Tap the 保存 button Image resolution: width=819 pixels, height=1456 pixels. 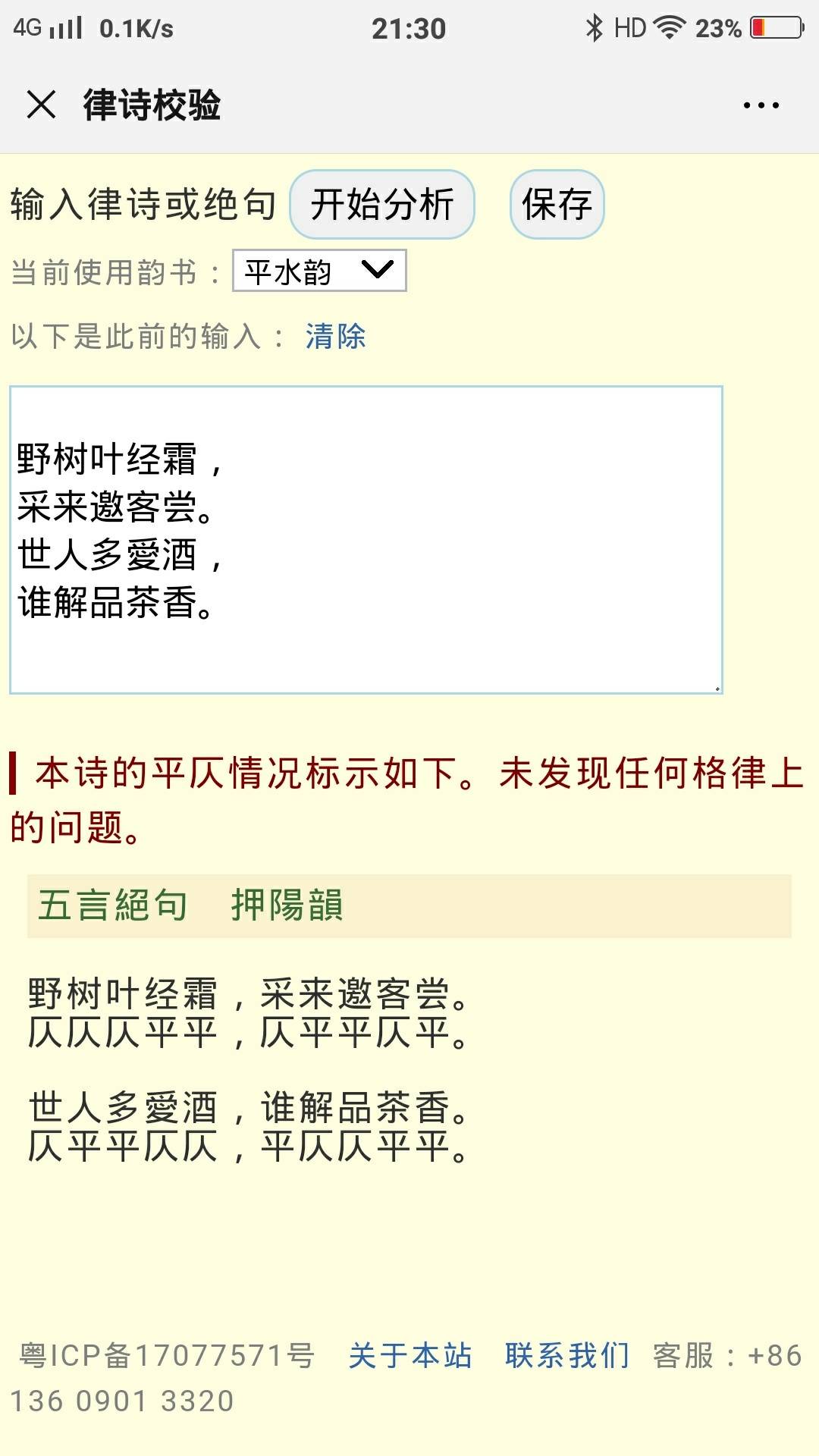[557, 205]
